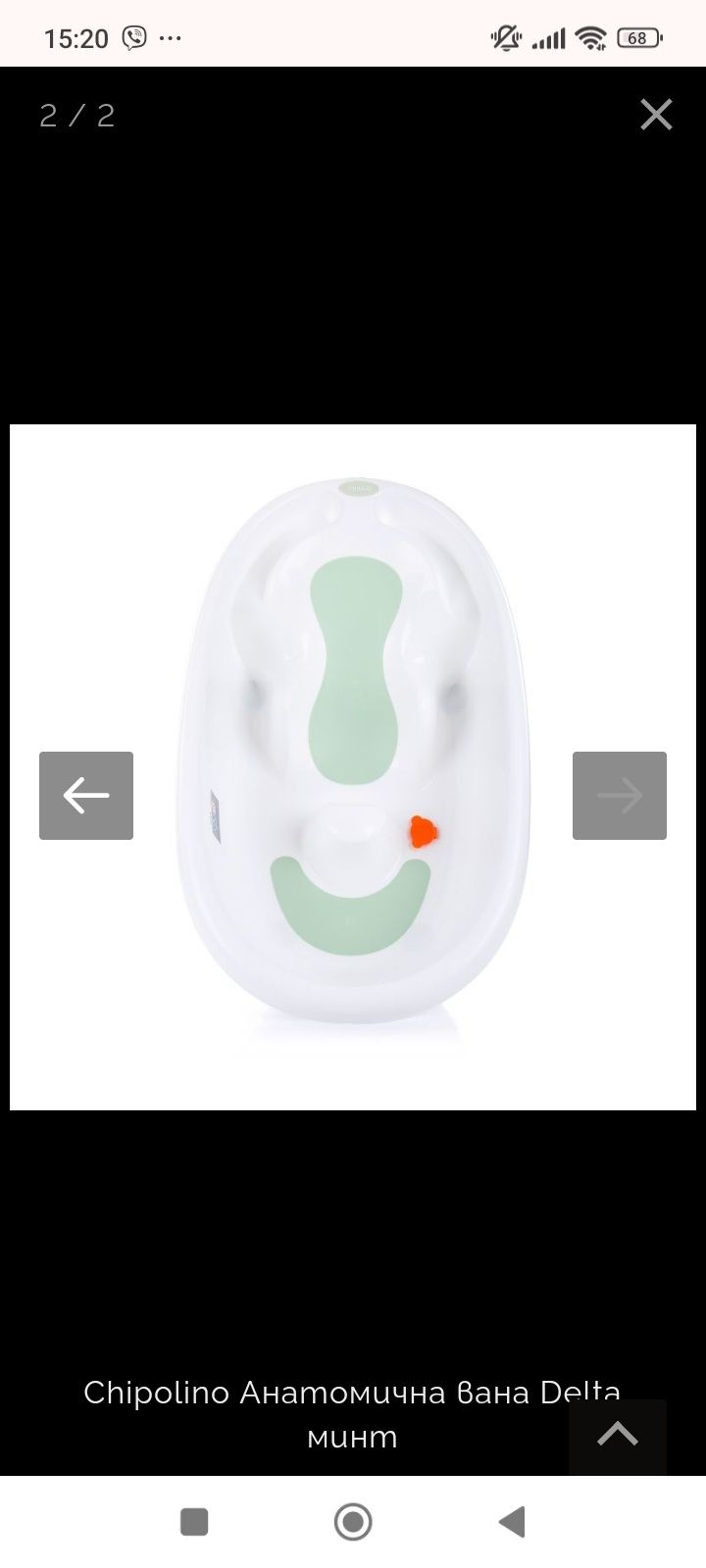This screenshot has height=1568, width=706.
Task: Go back using the system back button
Action: (x=512, y=1522)
